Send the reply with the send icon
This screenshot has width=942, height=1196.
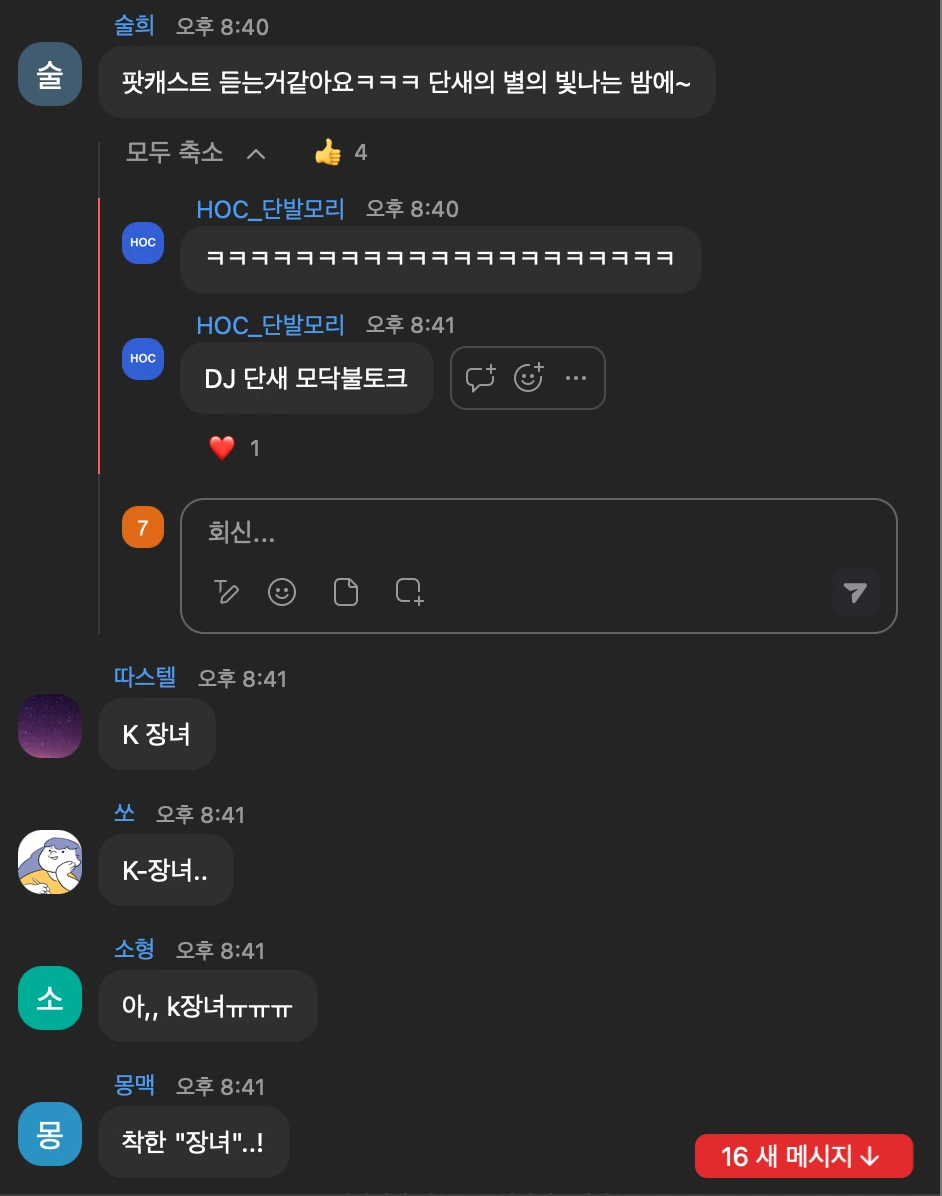point(856,592)
